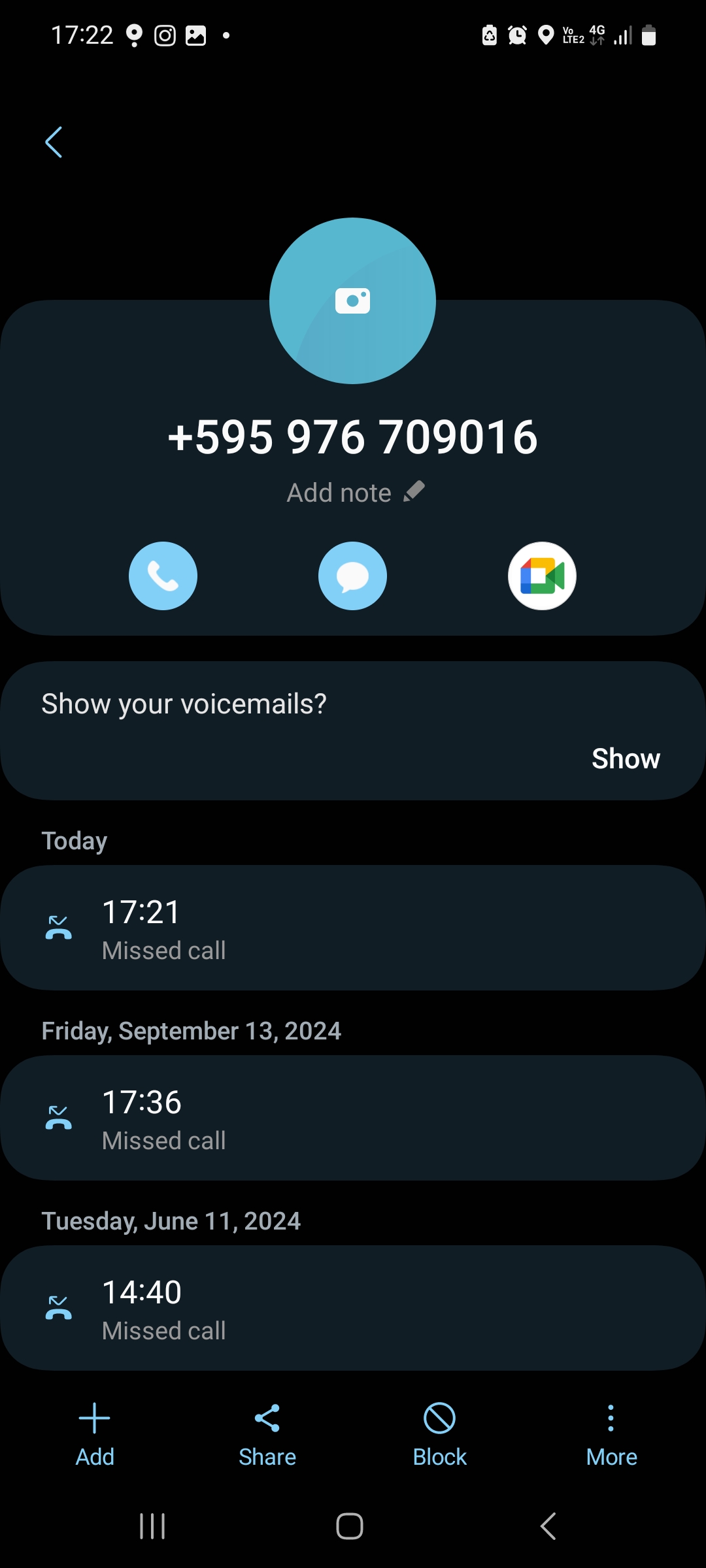Open recent apps from navigation bar
706x1568 pixels.
(x=152, y=1526)
